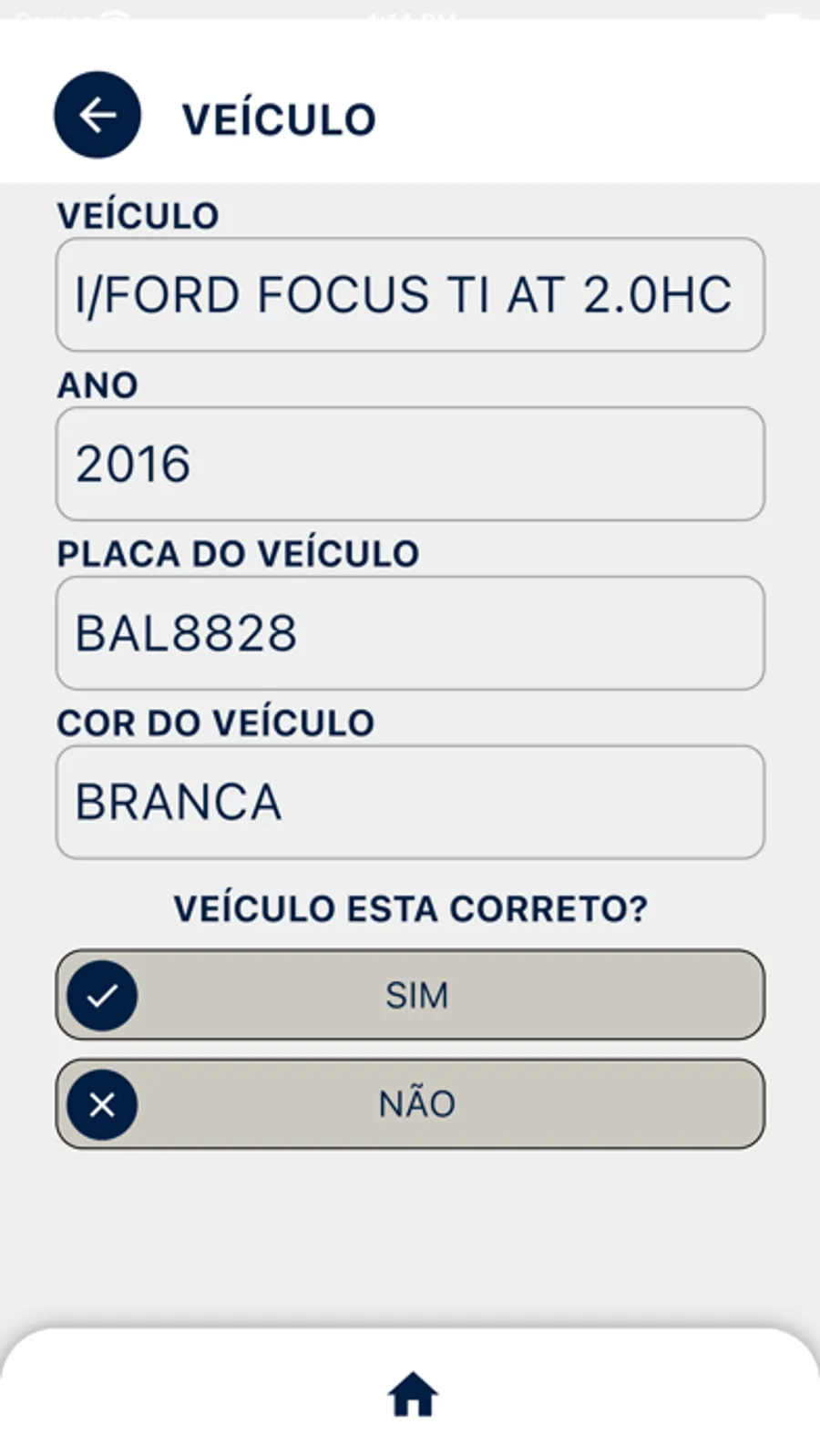The height and width of the screenshot is (1456, 820).
Task: Tap the Cor do Veículo field
Action: coord(410,802)
